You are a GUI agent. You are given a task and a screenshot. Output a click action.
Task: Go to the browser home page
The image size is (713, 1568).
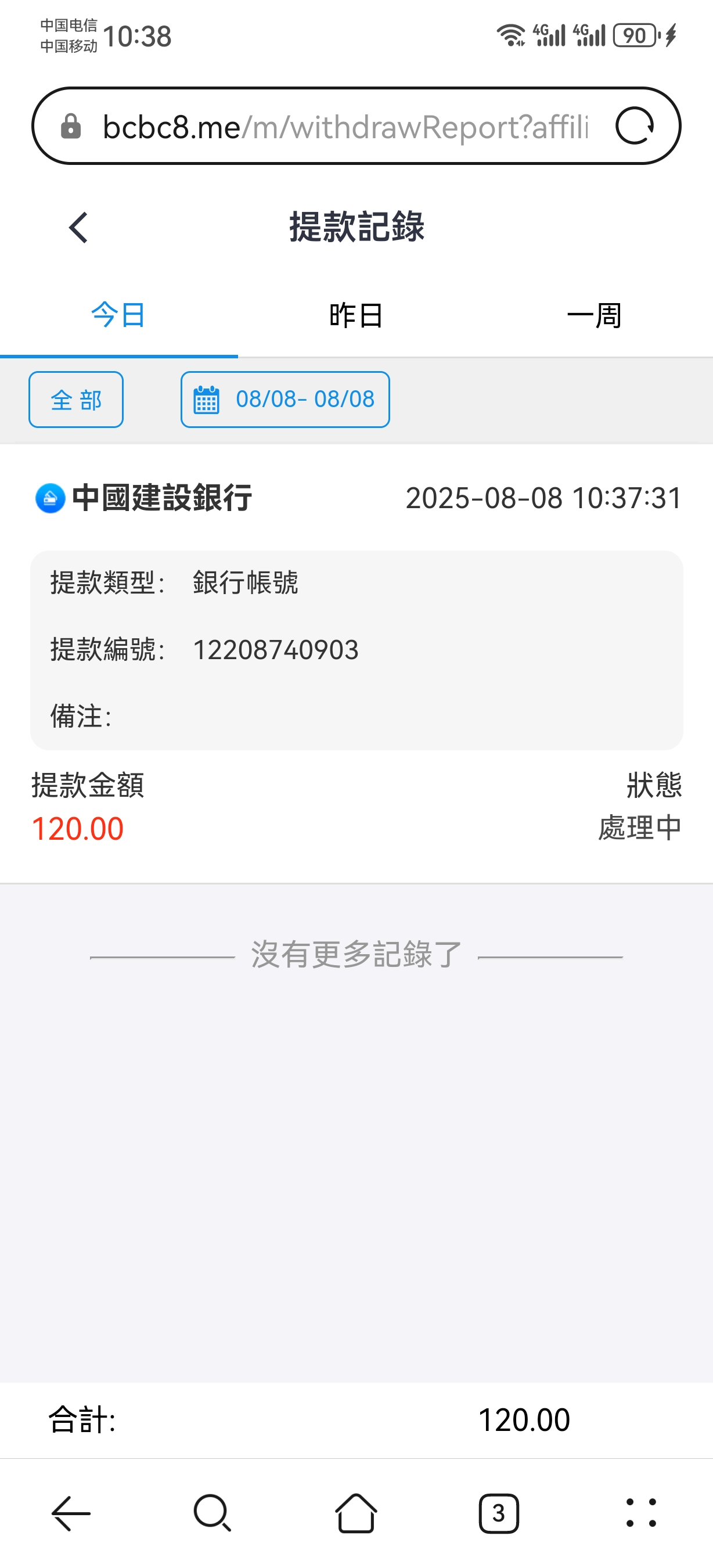pyautogui.click(x=356, y=1513)
